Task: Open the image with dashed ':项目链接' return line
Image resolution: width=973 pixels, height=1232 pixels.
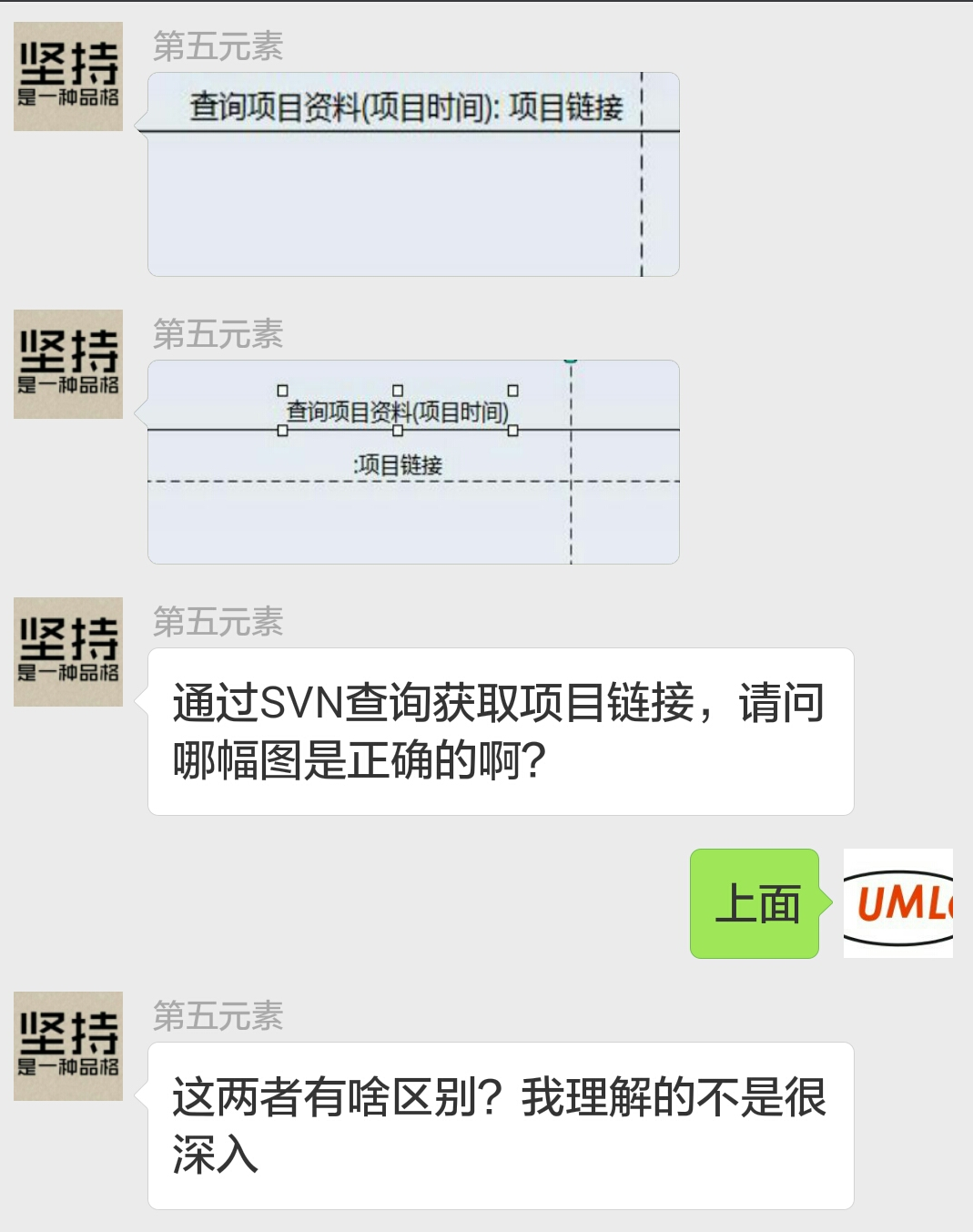Action: 413,462
